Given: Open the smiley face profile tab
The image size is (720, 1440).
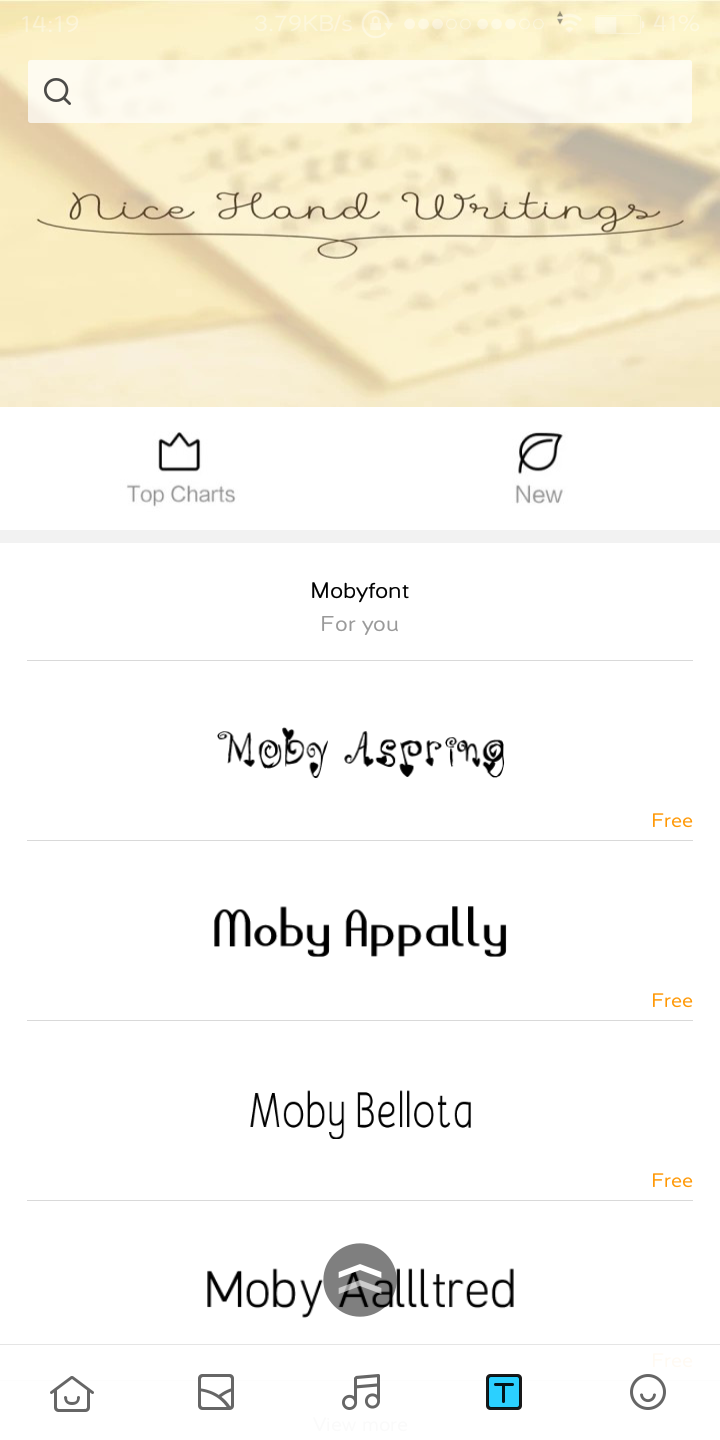Looking at the screenshot, I should pyautogui.click(x=648, y=1392).
